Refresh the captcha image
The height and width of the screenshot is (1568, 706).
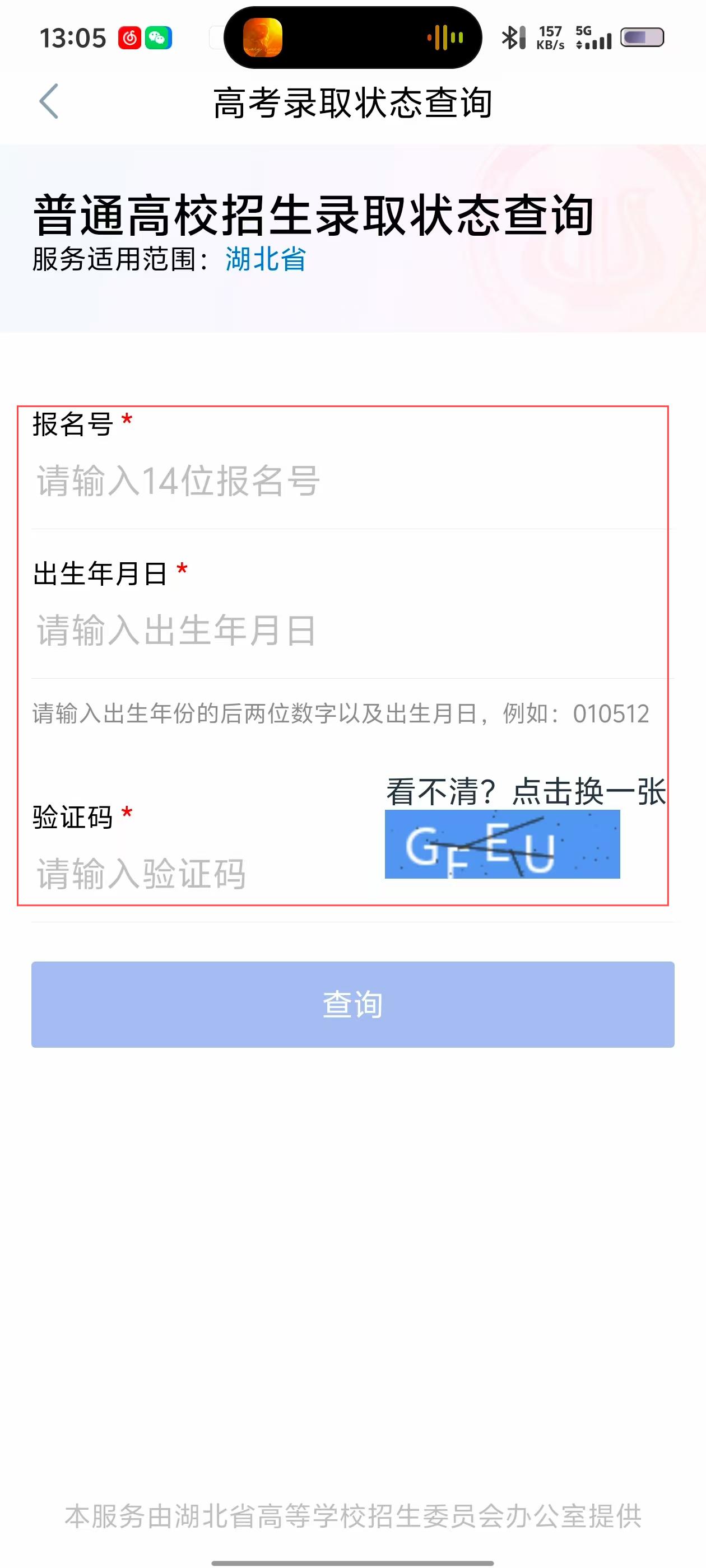[502, 844]
